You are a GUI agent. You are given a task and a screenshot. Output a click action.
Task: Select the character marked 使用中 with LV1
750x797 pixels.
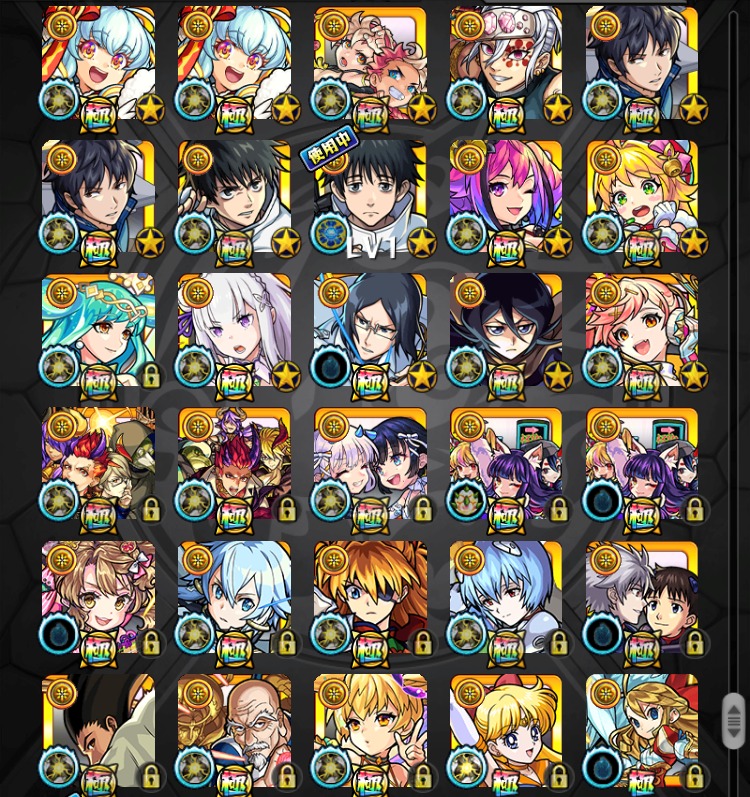click(370, 197)
